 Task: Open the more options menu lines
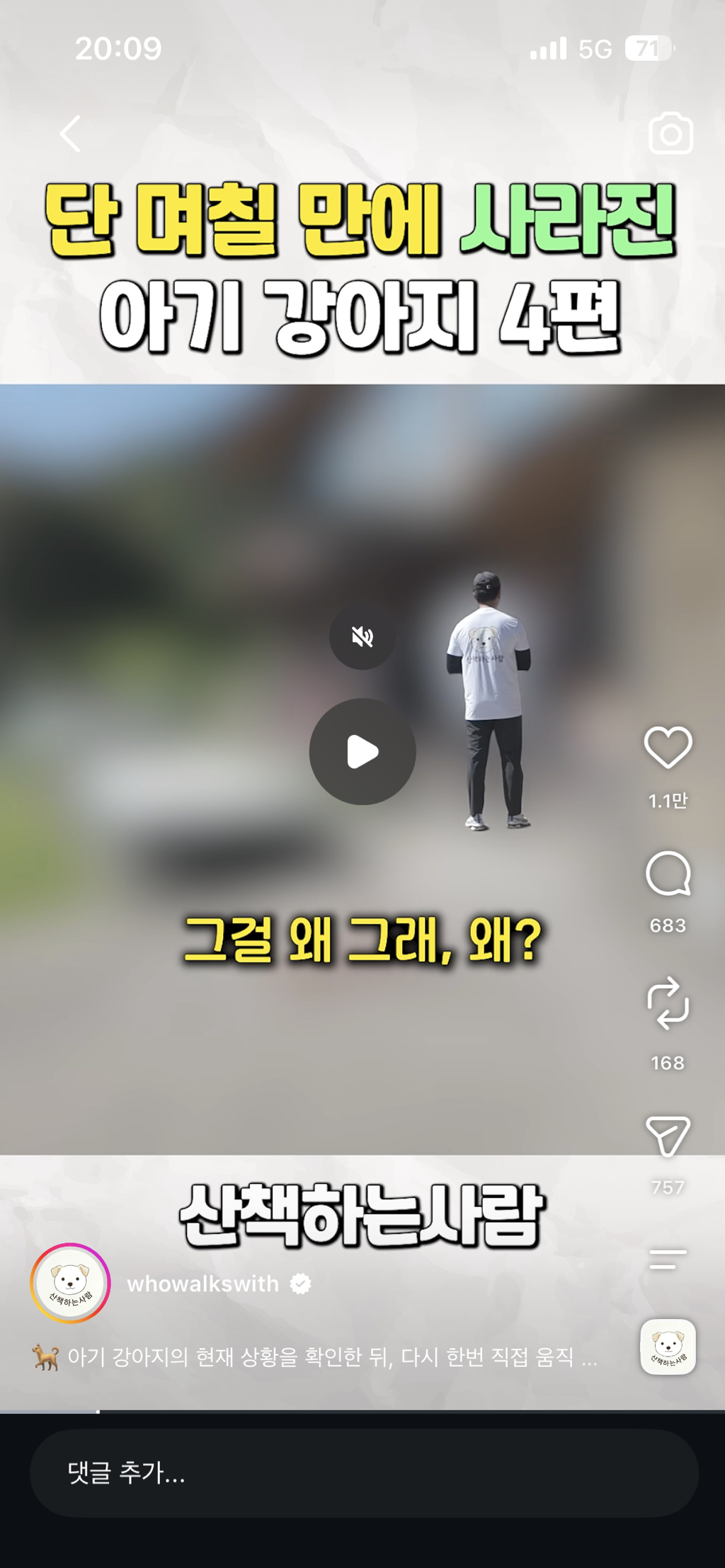[x=668, y=1259]
